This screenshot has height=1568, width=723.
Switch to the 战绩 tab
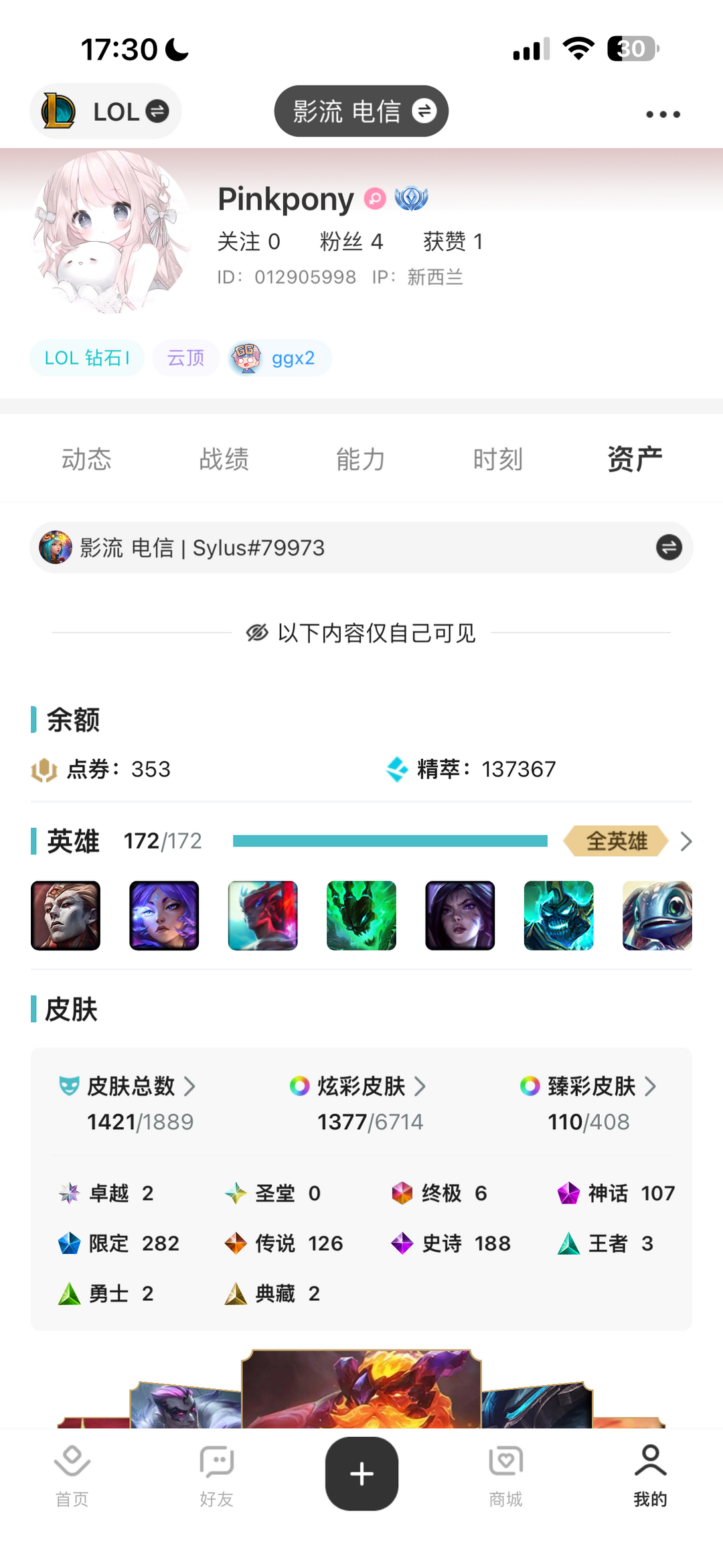(224, 459)
